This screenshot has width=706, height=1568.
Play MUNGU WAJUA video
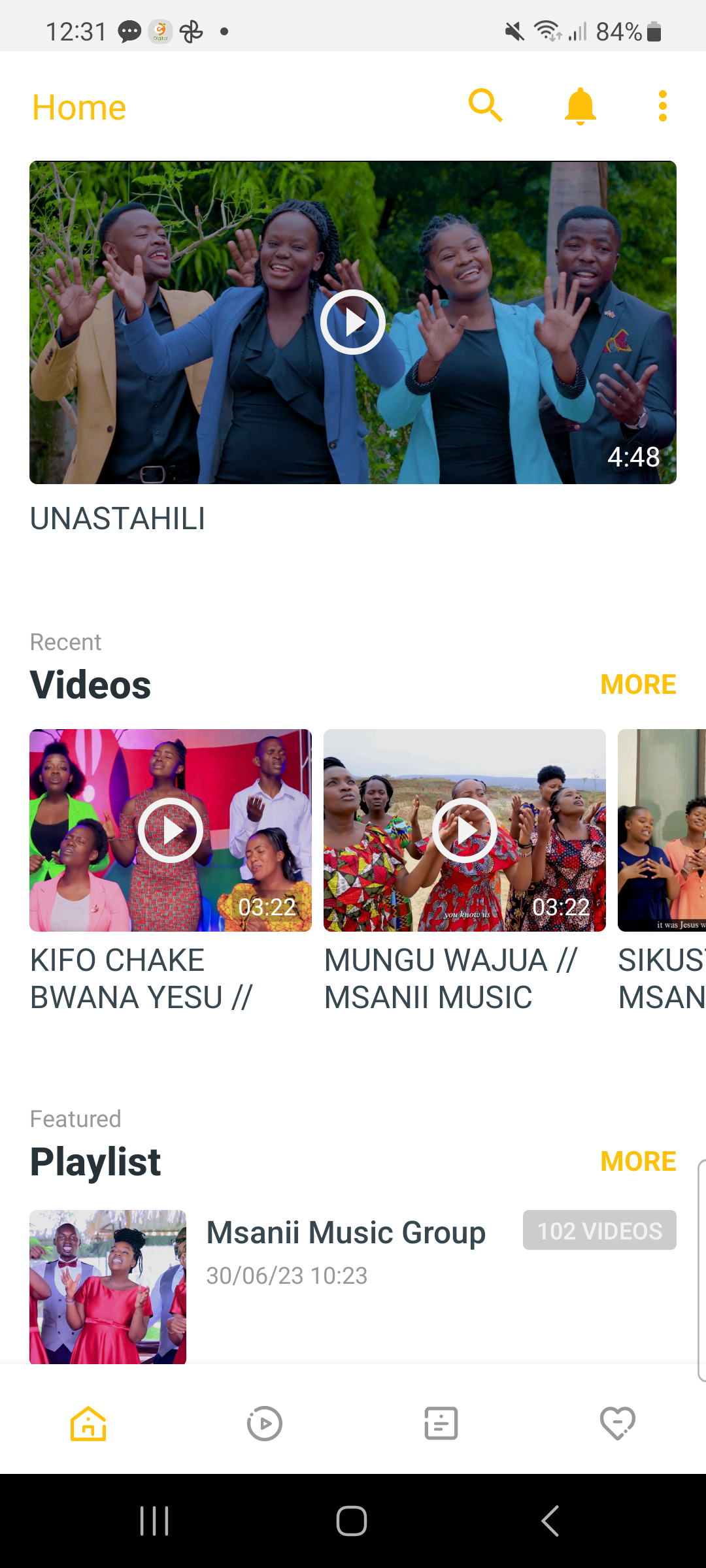[465, 830]
